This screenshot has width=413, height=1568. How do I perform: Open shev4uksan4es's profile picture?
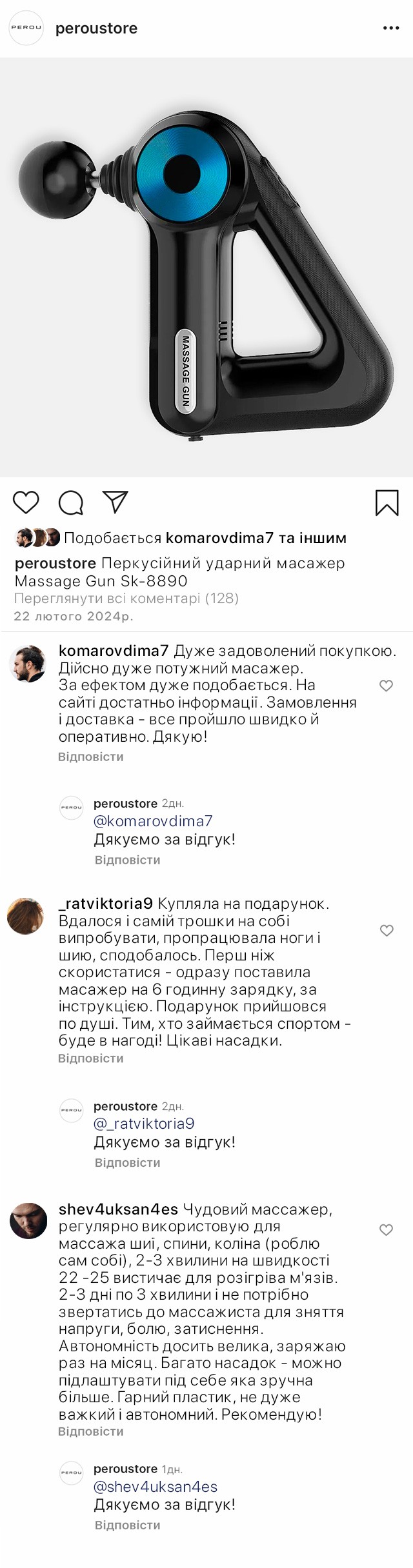tap(29, 1220)
